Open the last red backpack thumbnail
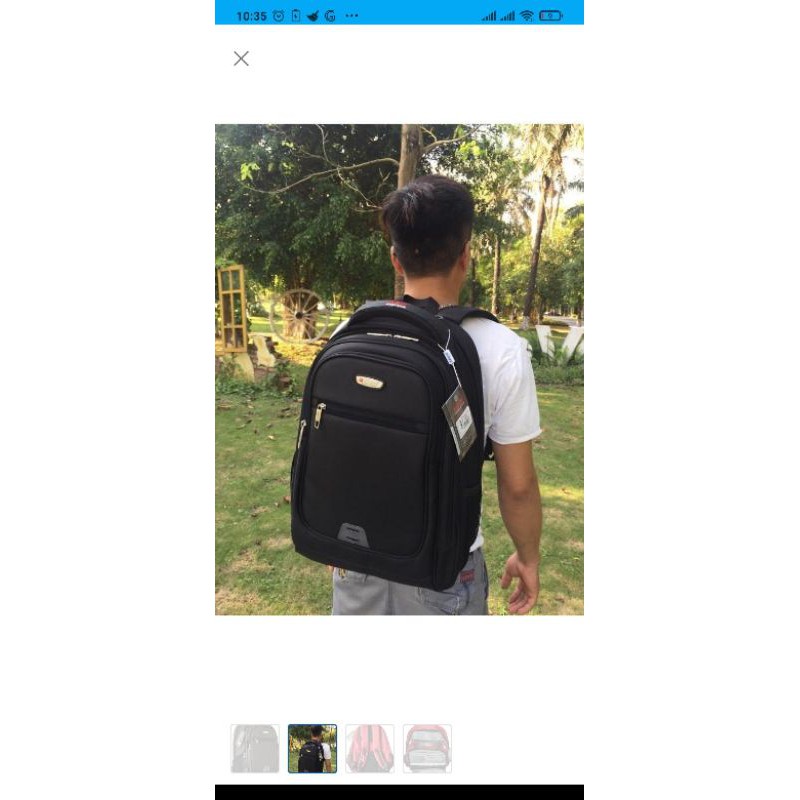 [x=427, y=749]
